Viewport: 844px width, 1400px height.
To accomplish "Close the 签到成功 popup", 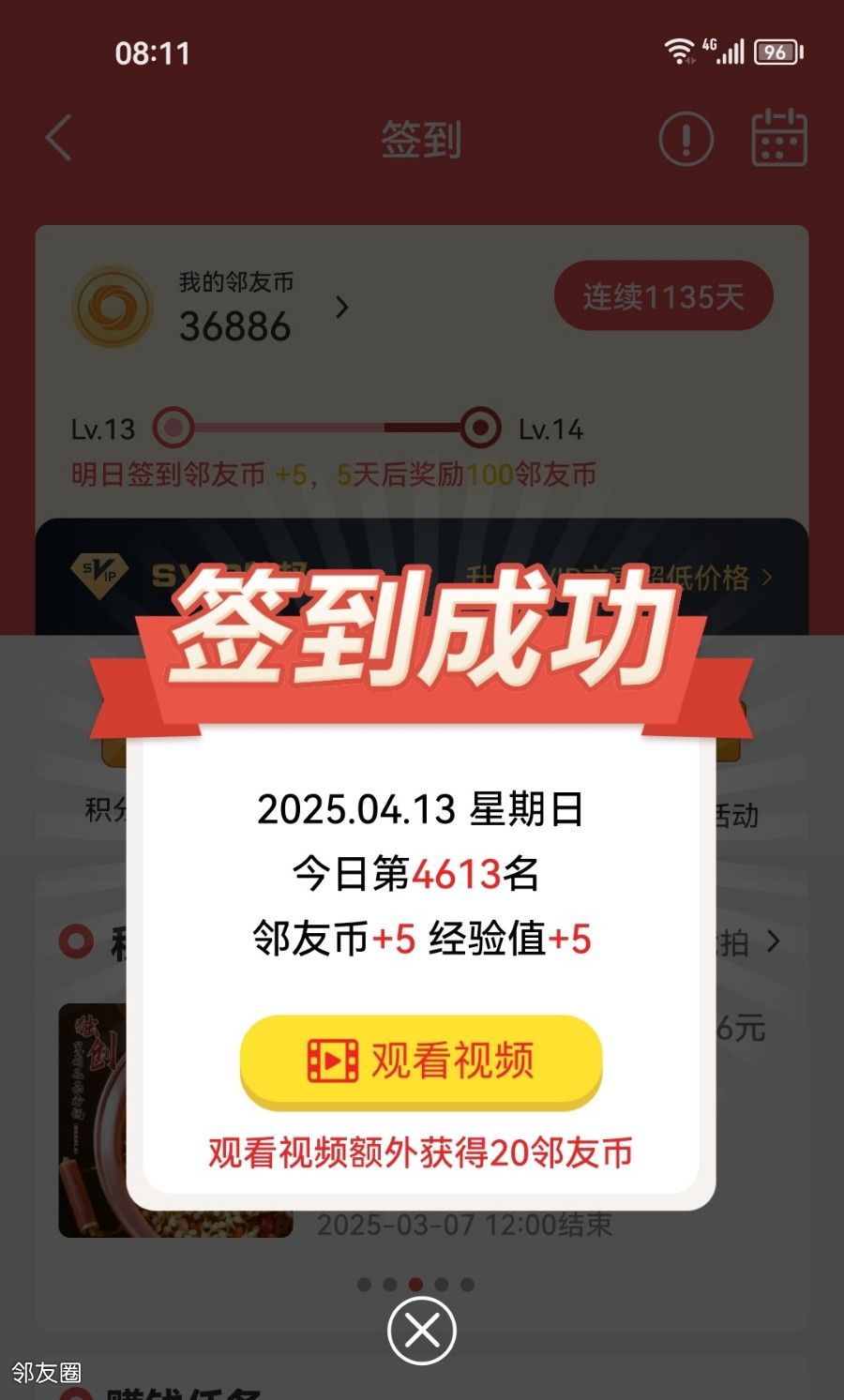I will (422, 1331).
